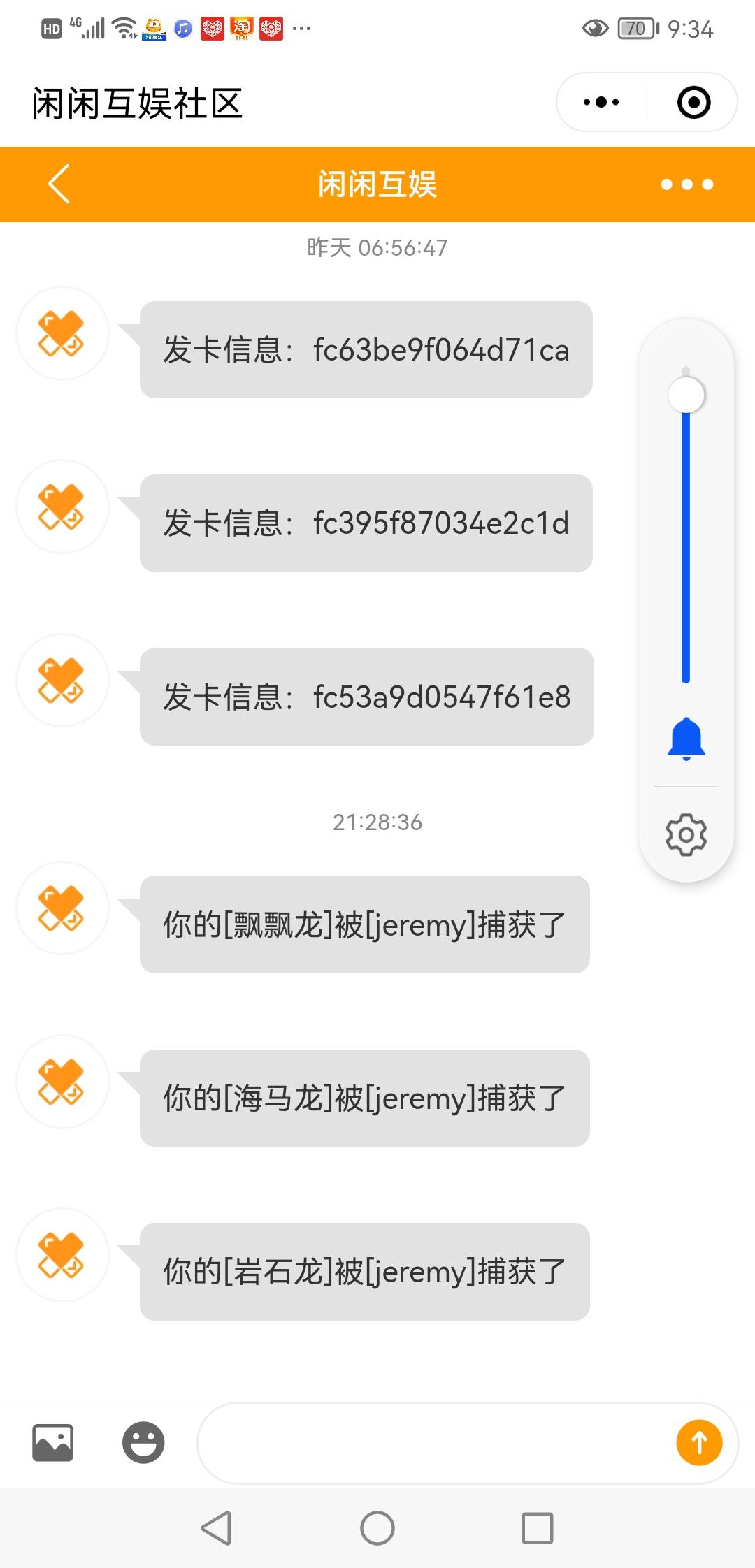Focus the message input field
Viewport: 755px width, 1568px height.
(x=433, y=1443)
